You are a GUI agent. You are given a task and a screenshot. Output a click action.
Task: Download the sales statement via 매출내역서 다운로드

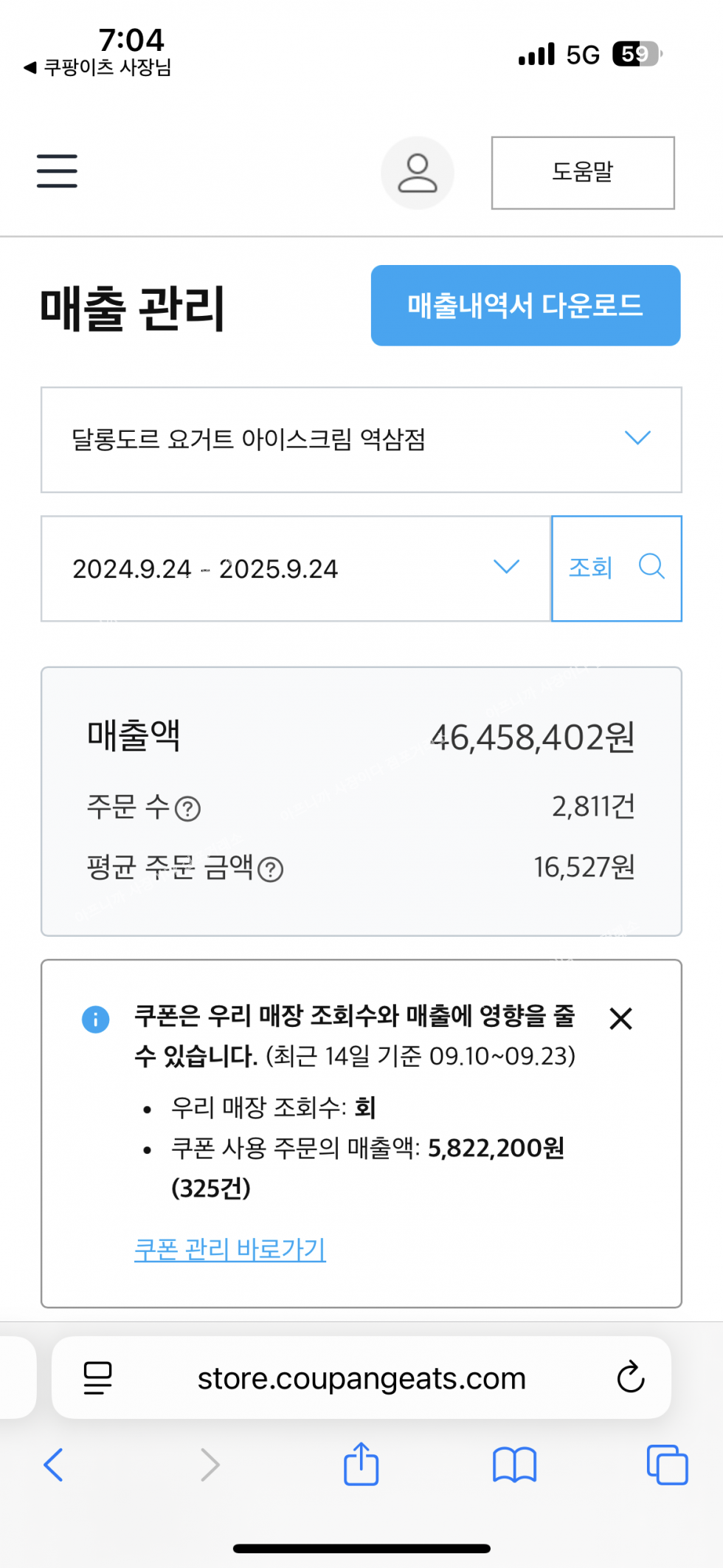(x=525, y=306)
